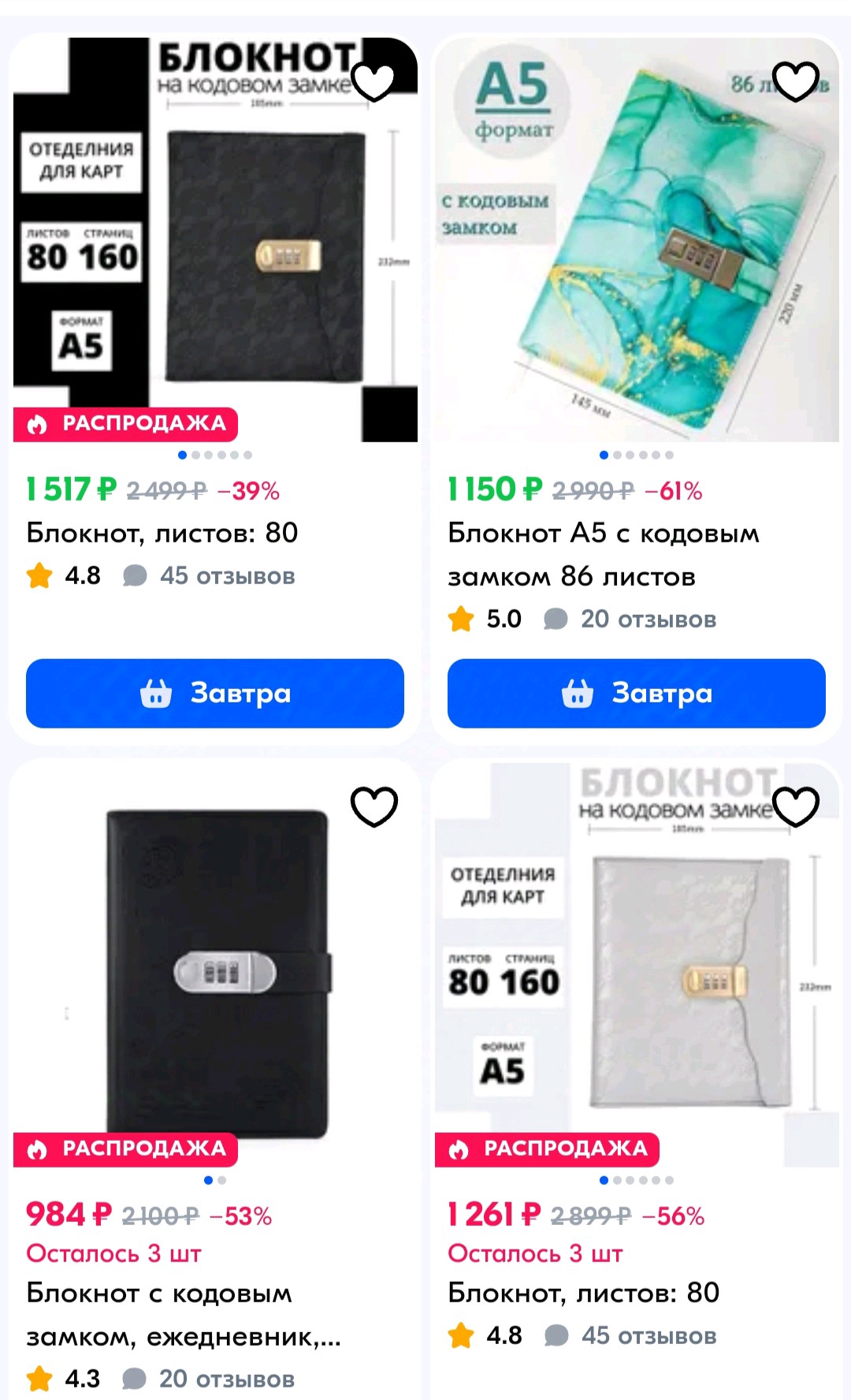Add the 1 517 ₽ notebook to cart with Завтра
Image resolution: width=851 pixels, height=1400 pixels.
(x=214, y=693)
